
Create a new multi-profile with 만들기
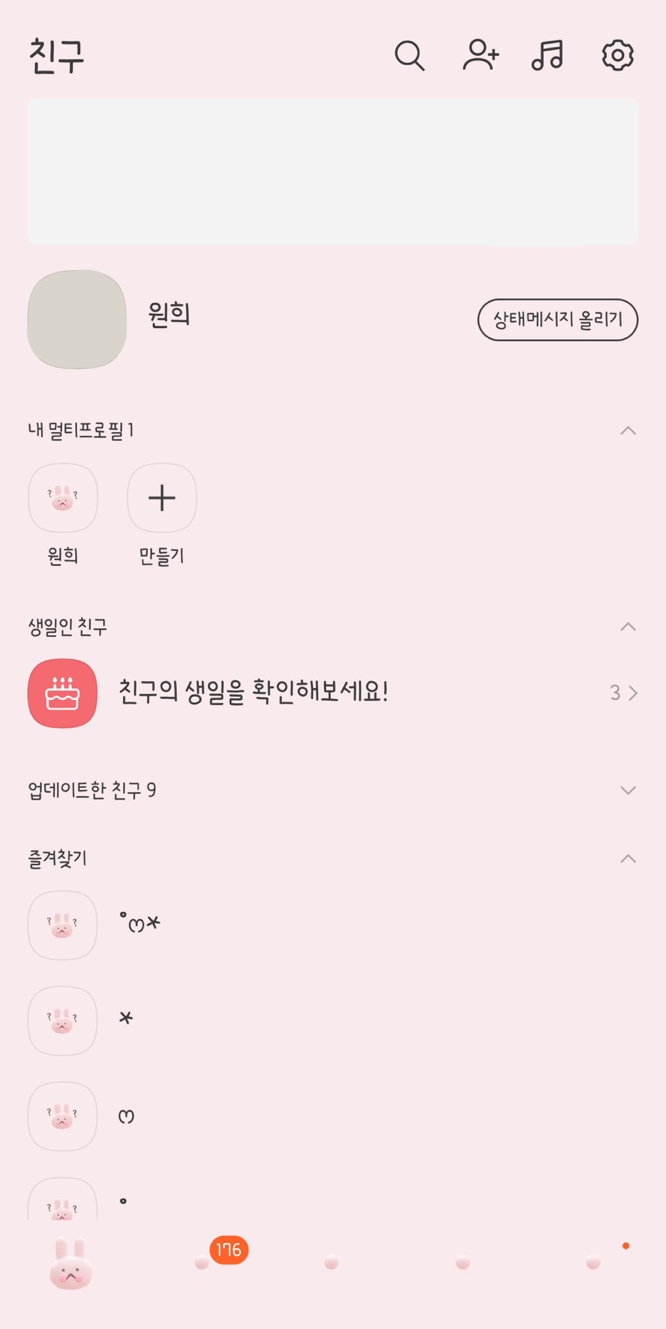click(x=162, y=498)
